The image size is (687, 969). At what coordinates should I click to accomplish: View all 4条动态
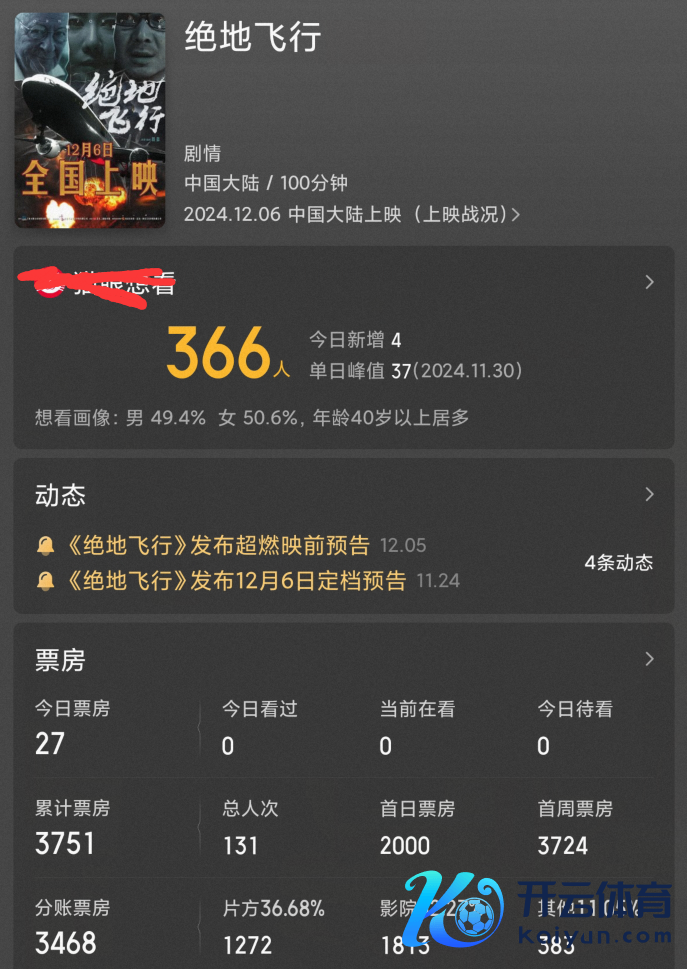[x=618, y=563]
